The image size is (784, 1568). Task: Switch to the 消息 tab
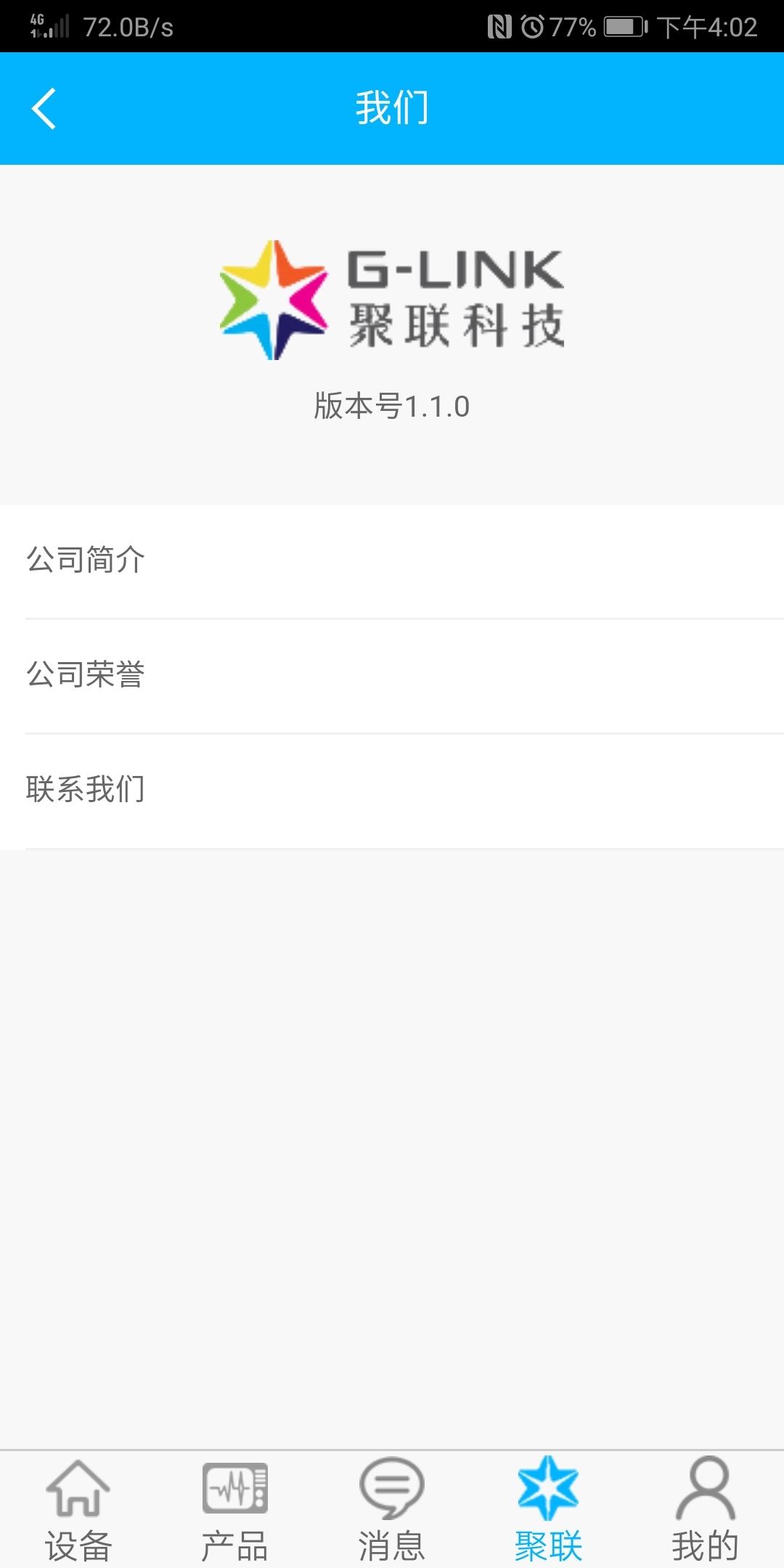(392, 1510)
